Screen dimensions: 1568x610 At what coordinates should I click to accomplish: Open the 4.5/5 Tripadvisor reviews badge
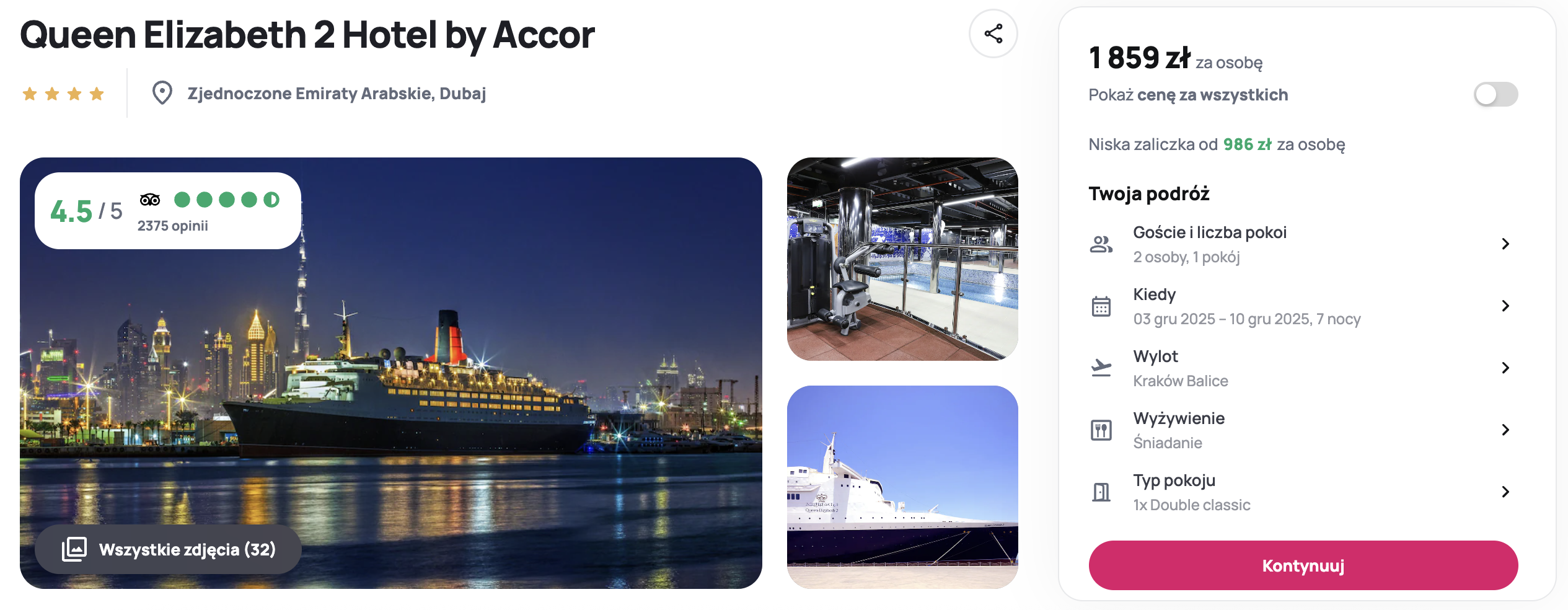tap(167, 211)
